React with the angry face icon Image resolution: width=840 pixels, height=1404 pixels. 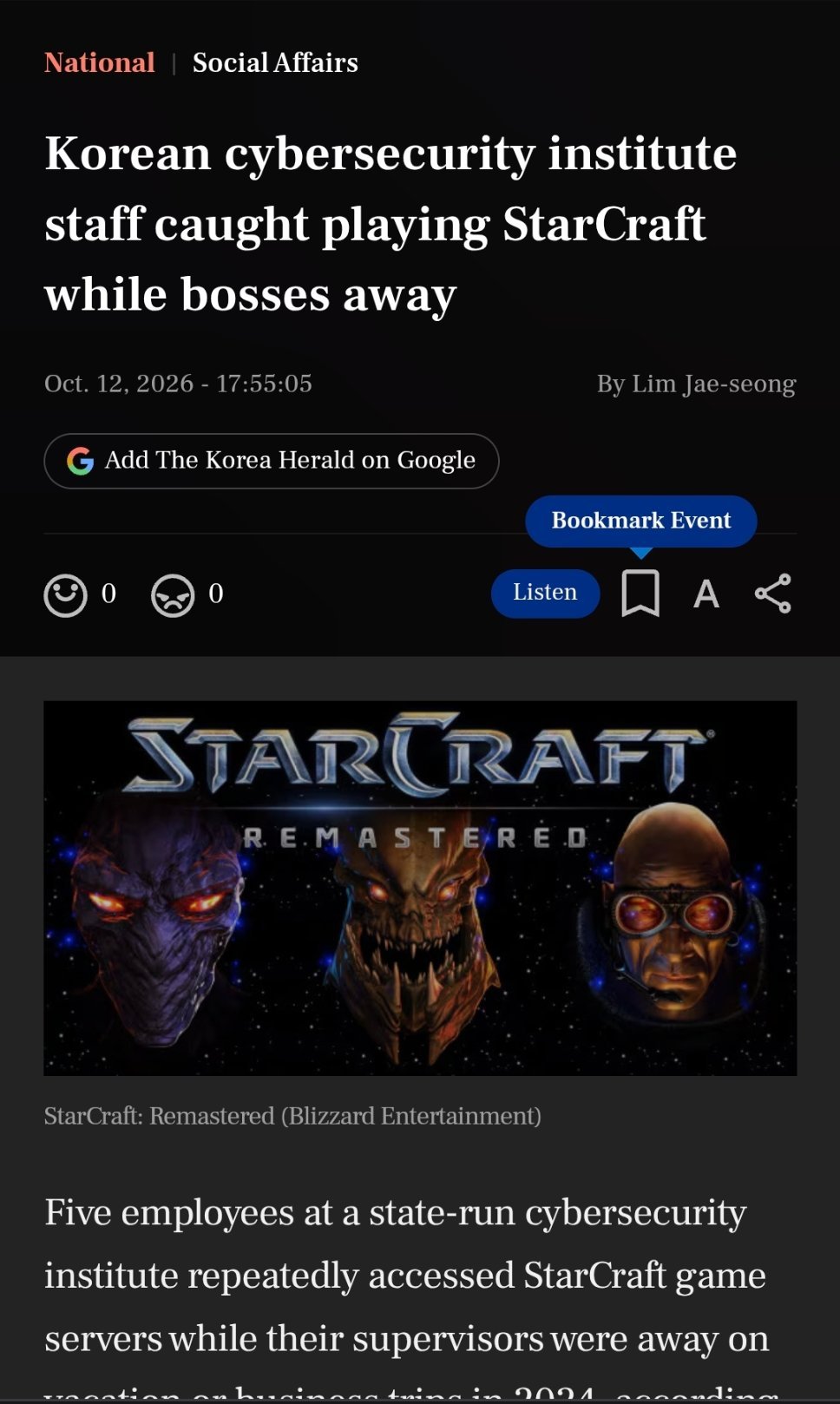[173, 595]
